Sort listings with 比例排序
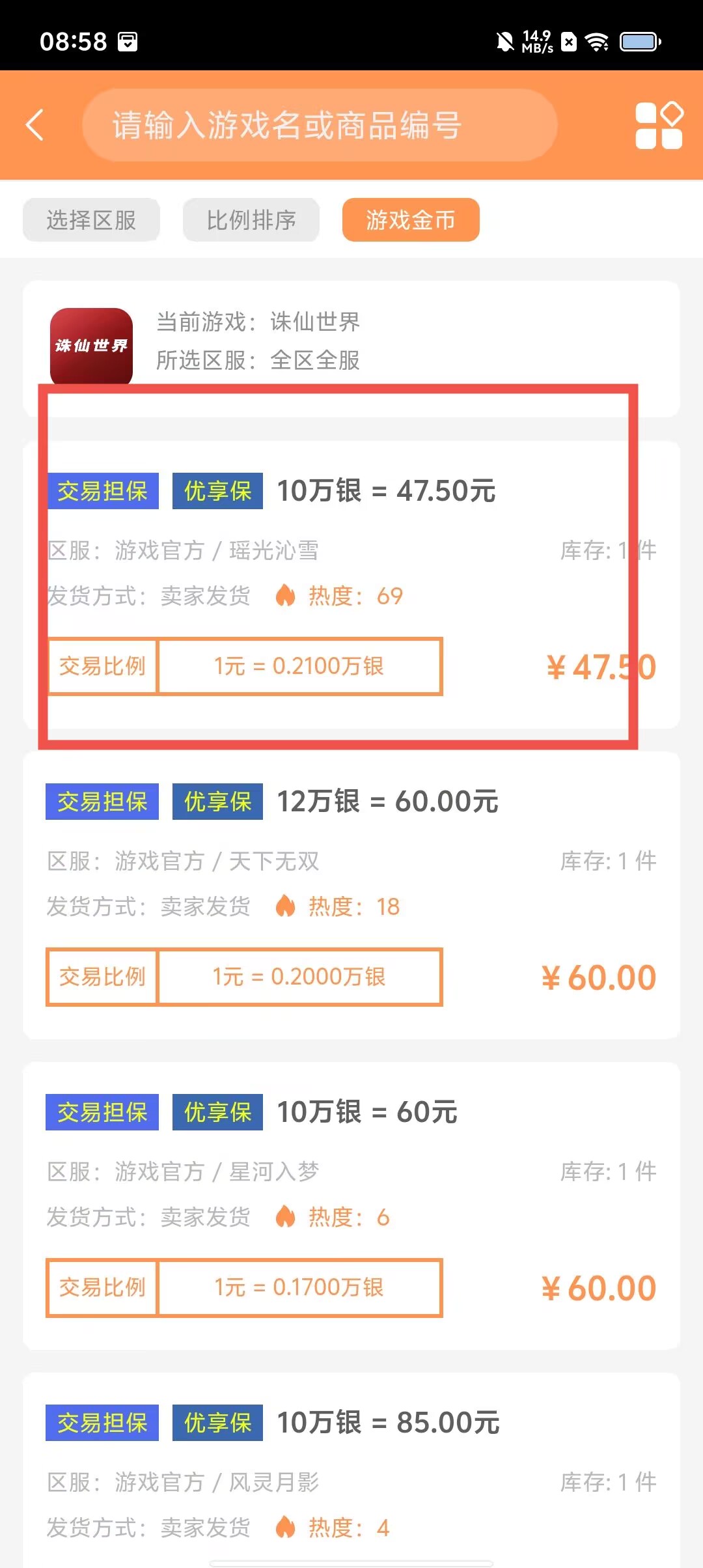Image resolution: width=703 pixels, height=1568 pixels. click(251, 220)
